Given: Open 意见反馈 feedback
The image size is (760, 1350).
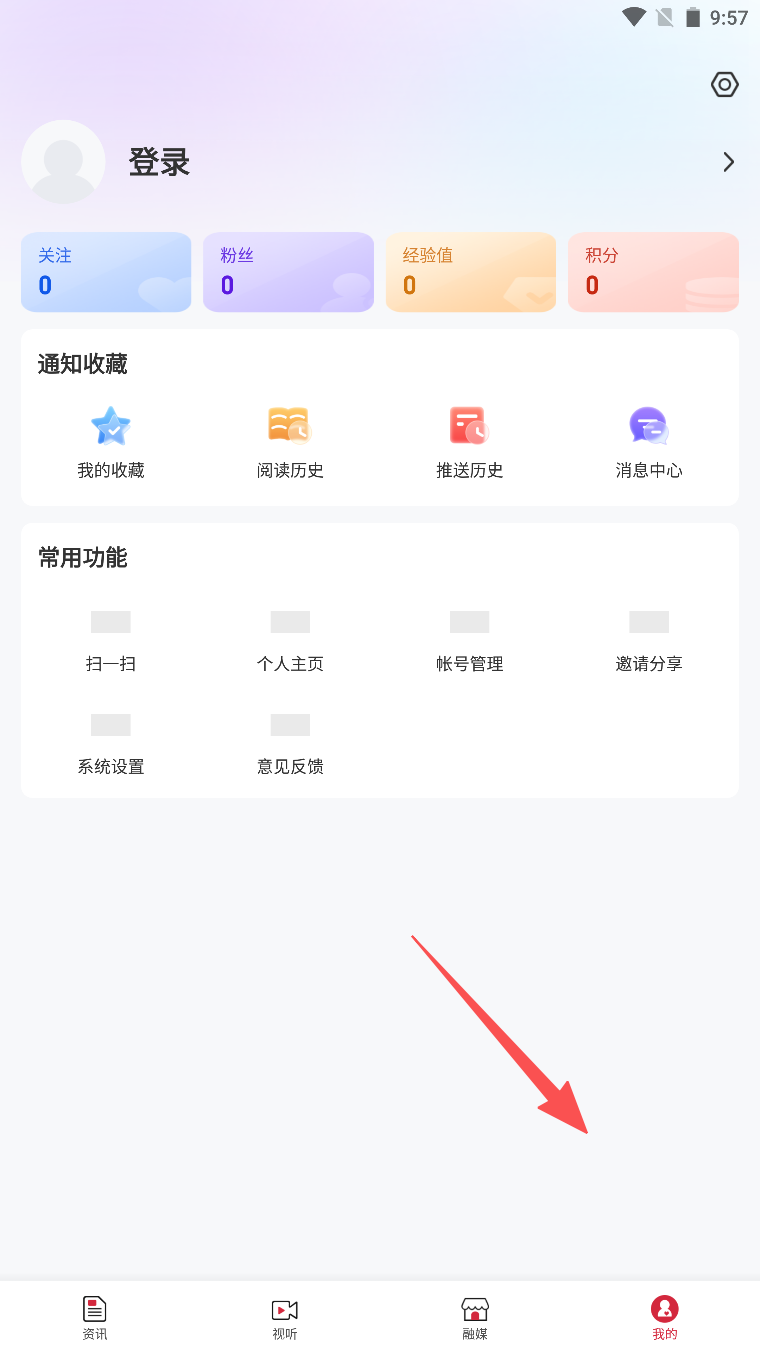Looking at the screenshot, I should pyautogui.click(x=290, y=743).
